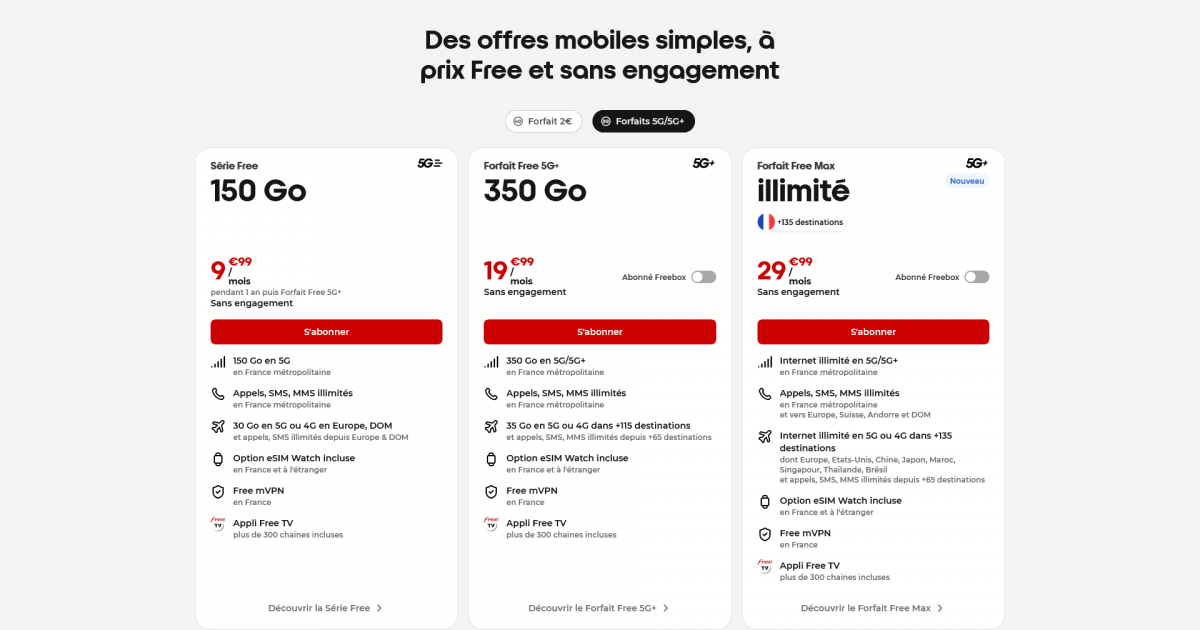Image resolution: width=1200 pixels, height=630 pixels.
Task: Open Découvrir la Série Free link
Action: click(325, 608)
